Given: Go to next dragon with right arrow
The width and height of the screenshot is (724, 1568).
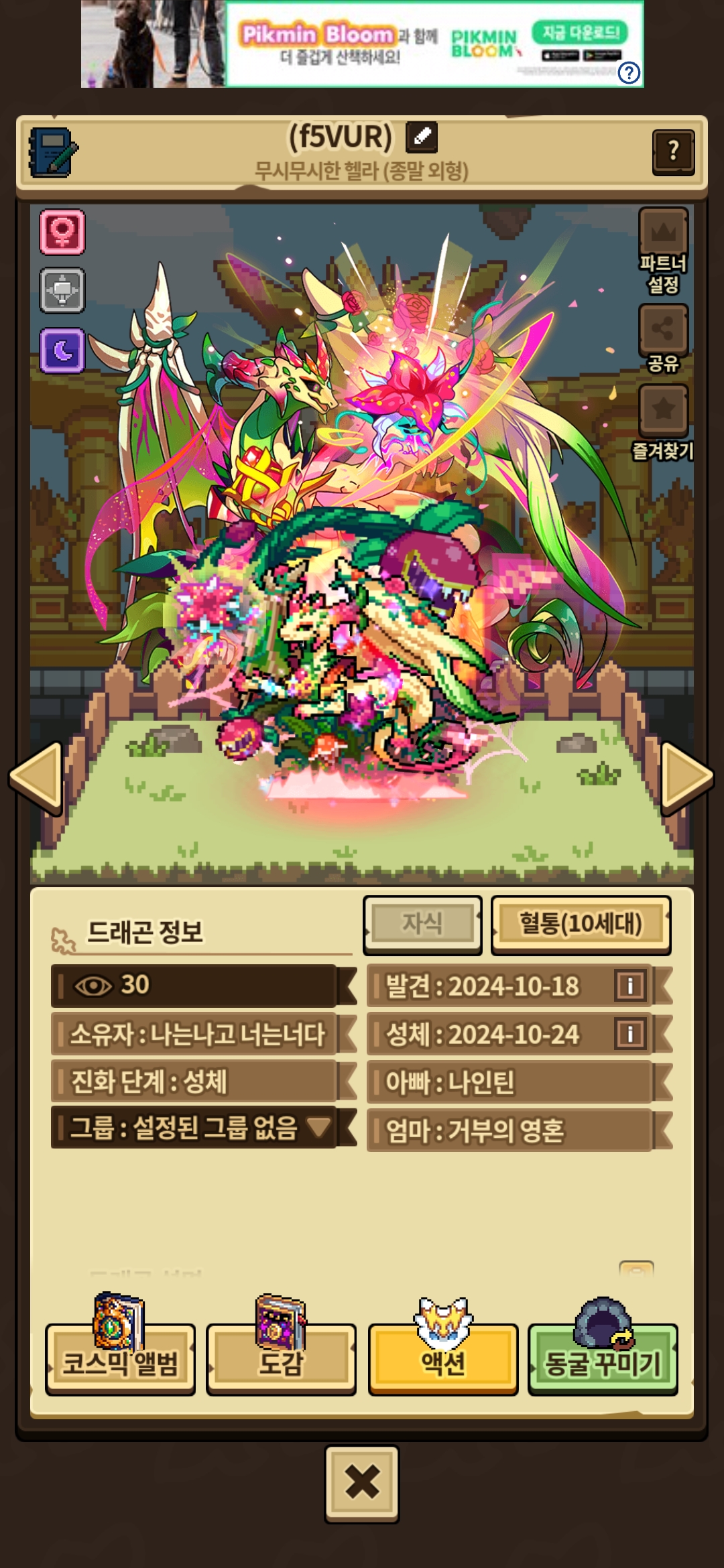Looking at the screenshot, I should point(686,777).
